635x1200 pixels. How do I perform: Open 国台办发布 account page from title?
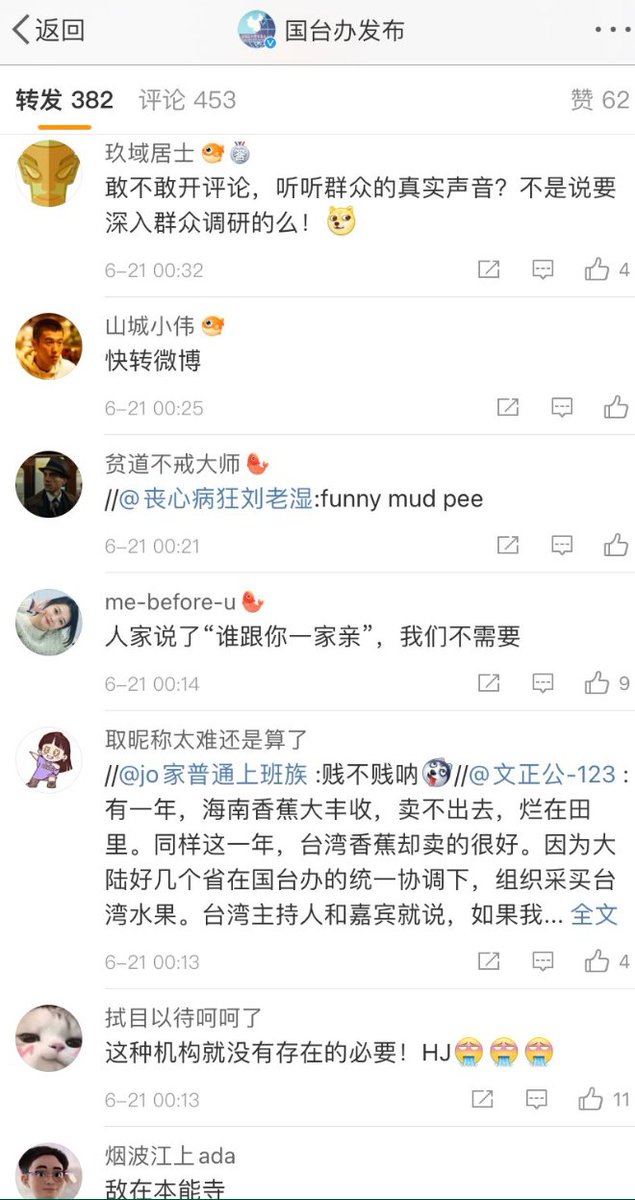pos(344,30)
